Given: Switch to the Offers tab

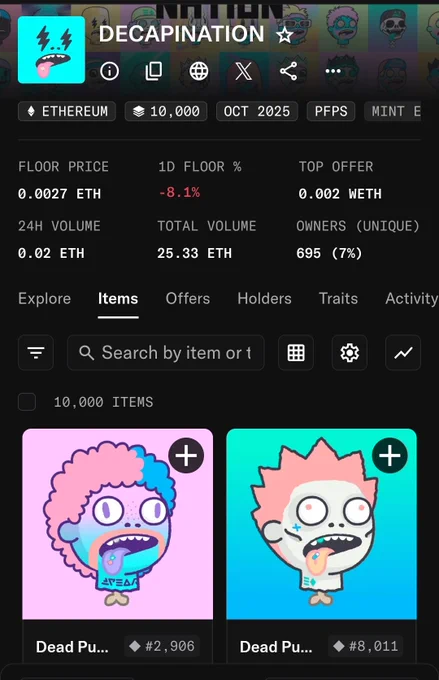Looking at the screenshot, I should (x=188, y=298).
